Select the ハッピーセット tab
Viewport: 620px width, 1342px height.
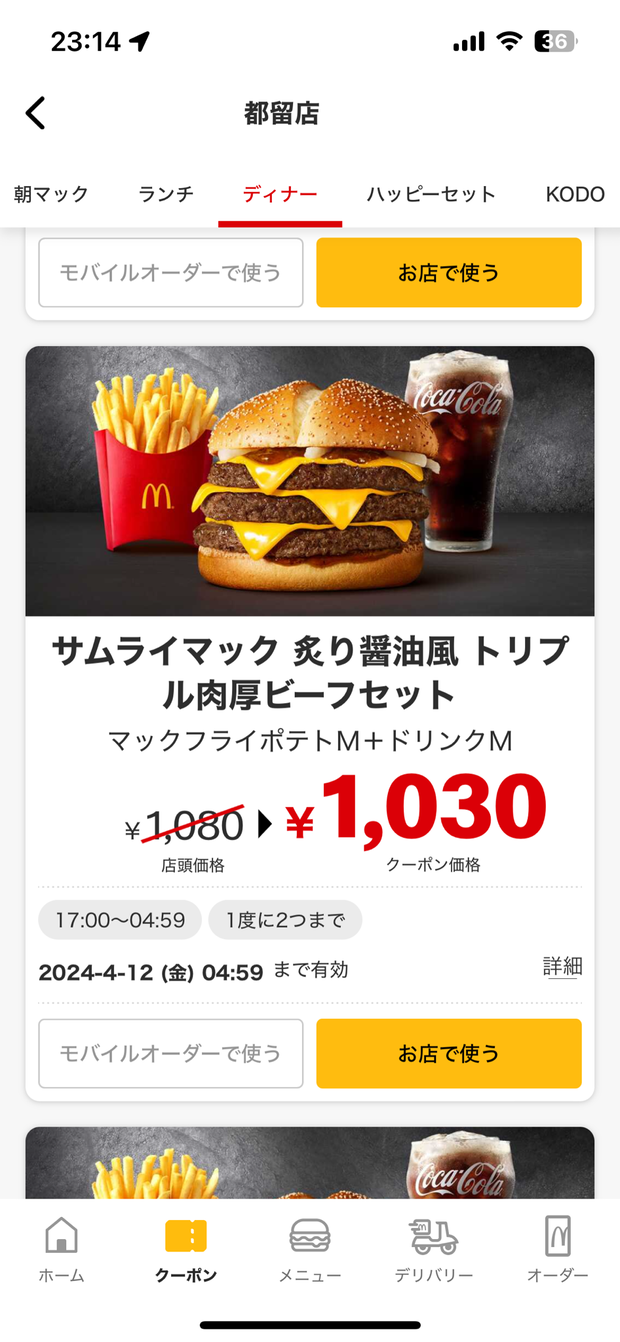(430, 194)
